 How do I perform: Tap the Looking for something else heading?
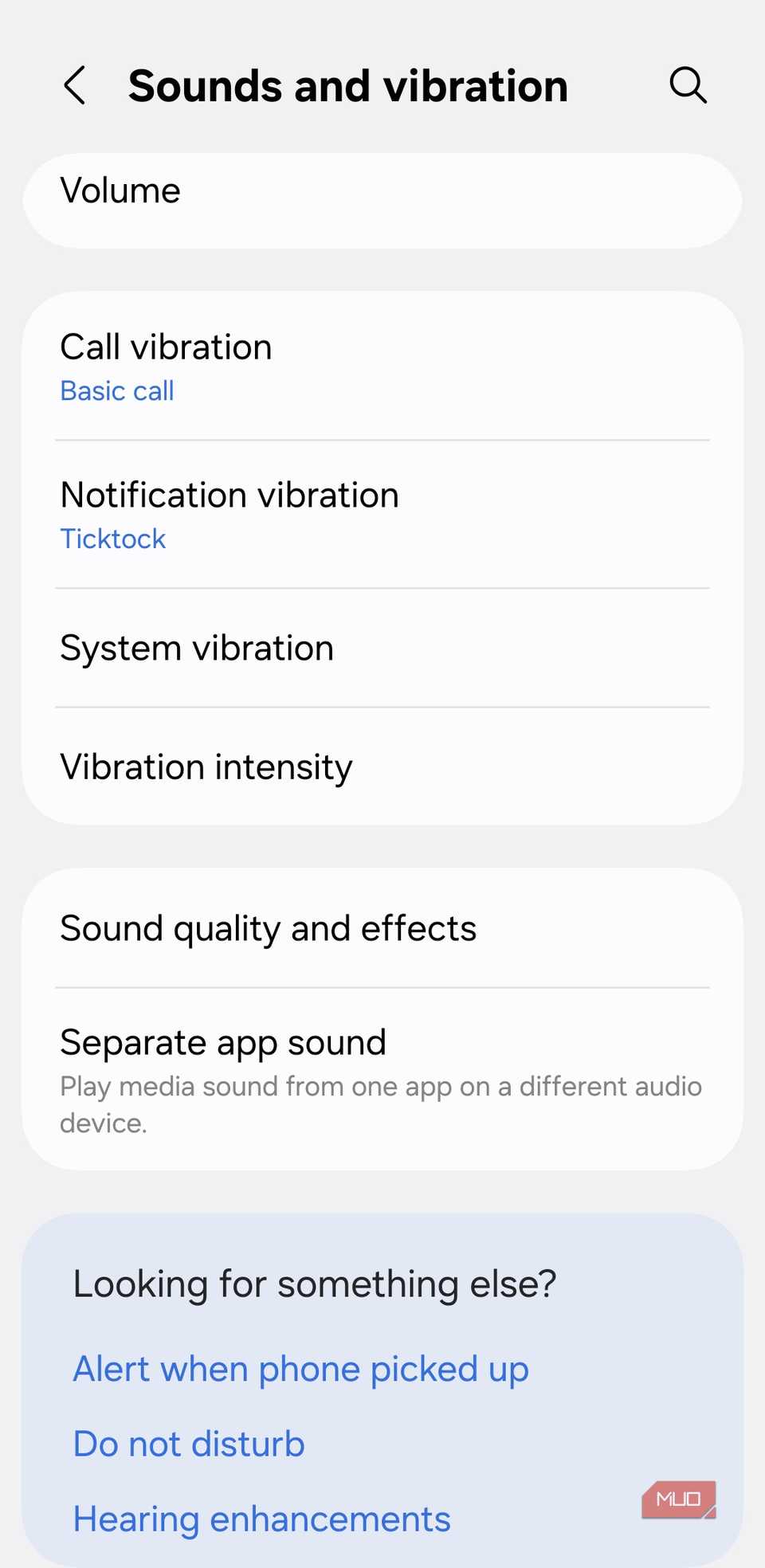point(314,1283)
